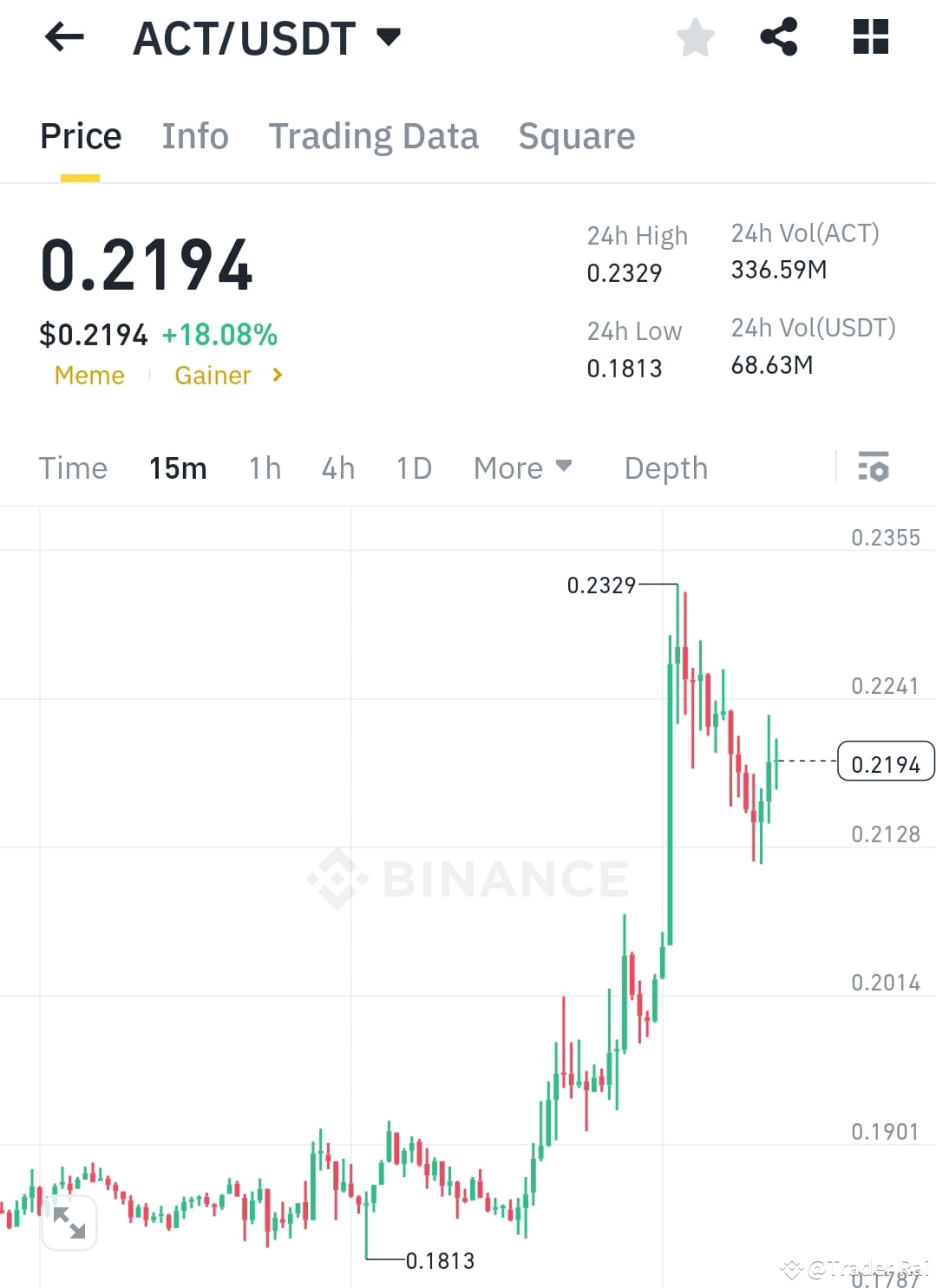Switch to the Square tab
Viewport: 936px width, 1288px height.
click(x=576, y=135)
